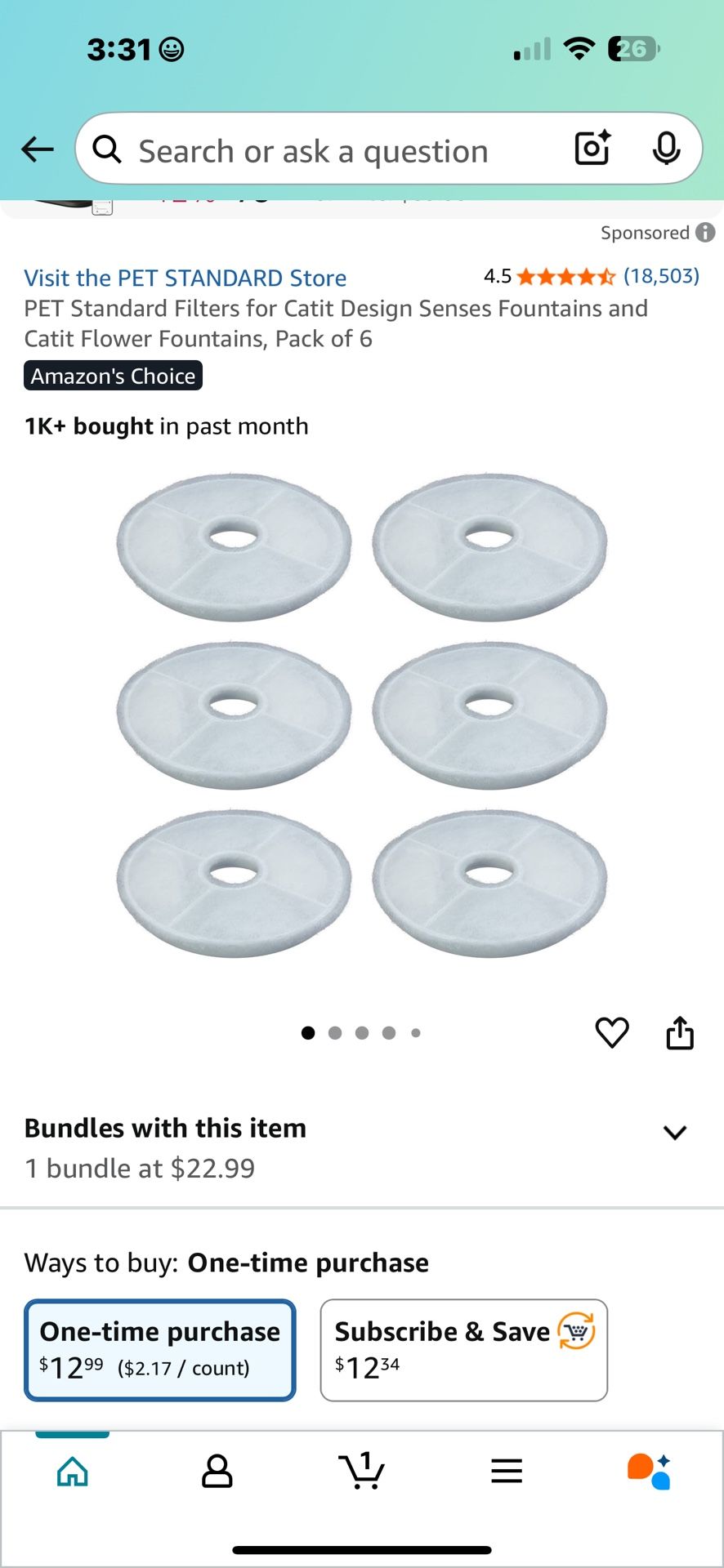The height and width of the screenshot is (1568, 724).
Task: Go to the Home tab
Action: [73, 1472]
